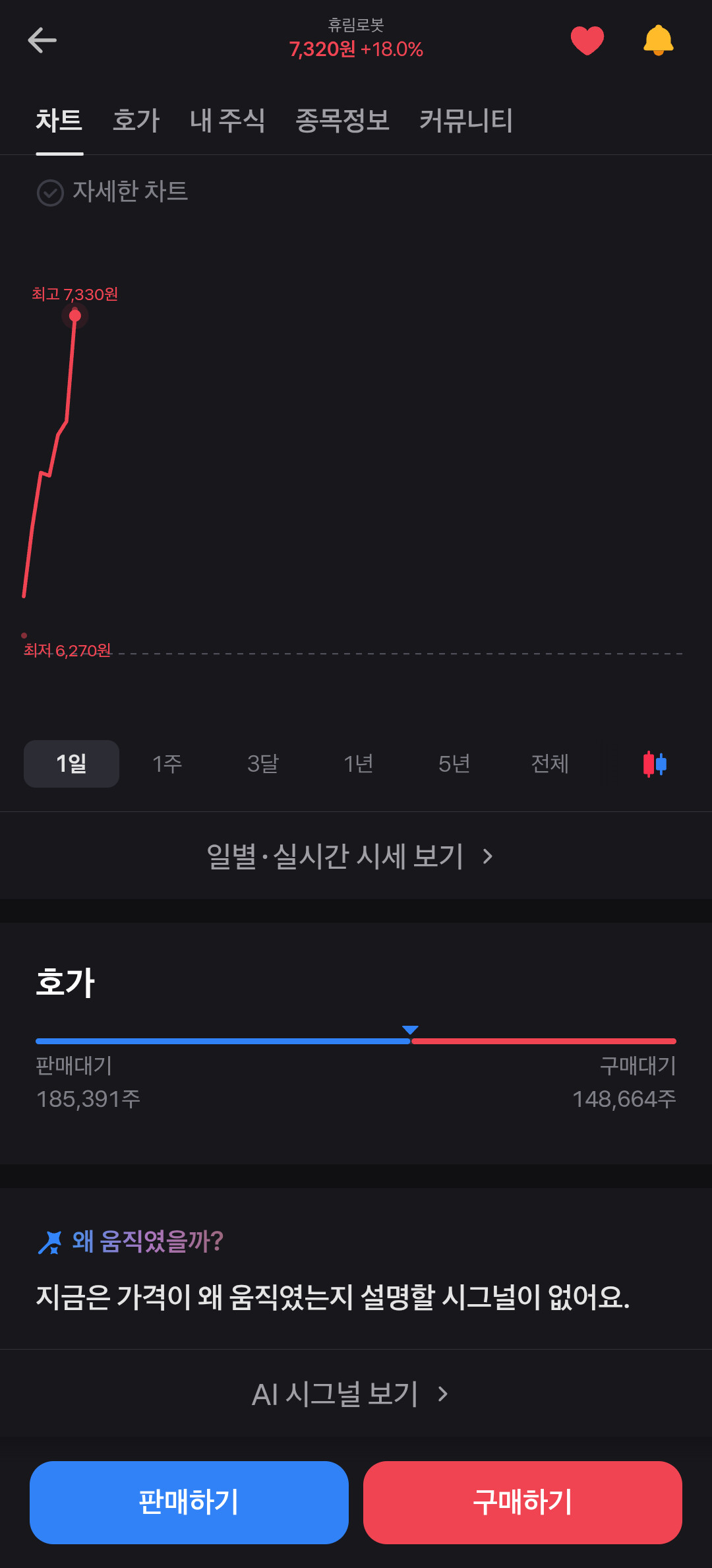Switch to the 내 주식 tab
The height and width of the screenshot is (1568, 712).
227,121
